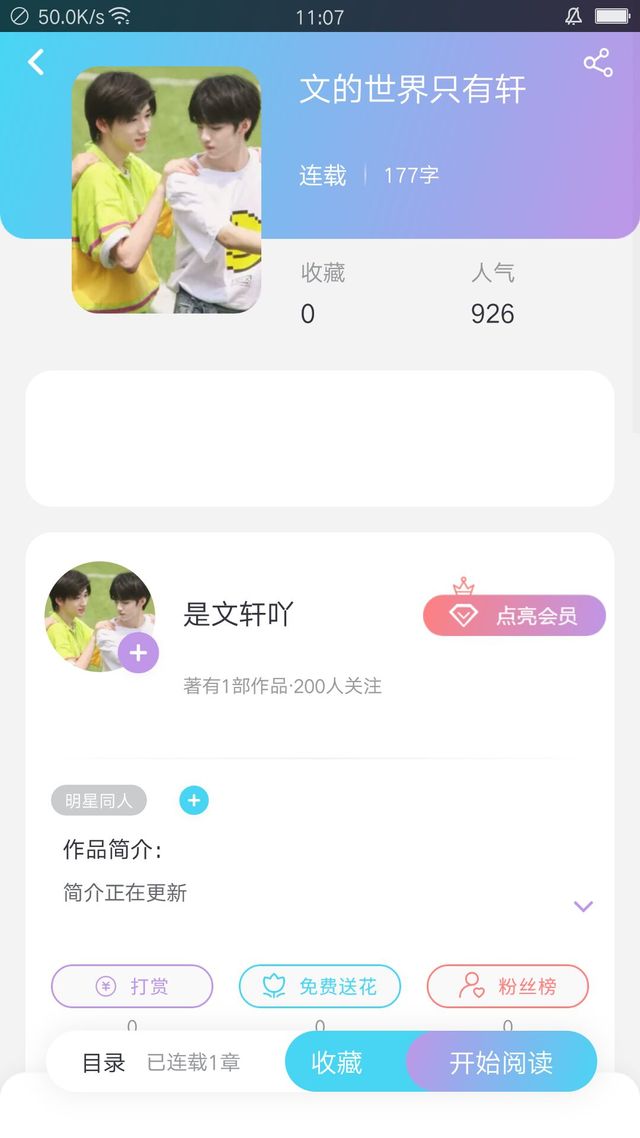Screen dimensions: 640x1138
Task: Share this story via the share icon
Action: click(x=598, y=63)
